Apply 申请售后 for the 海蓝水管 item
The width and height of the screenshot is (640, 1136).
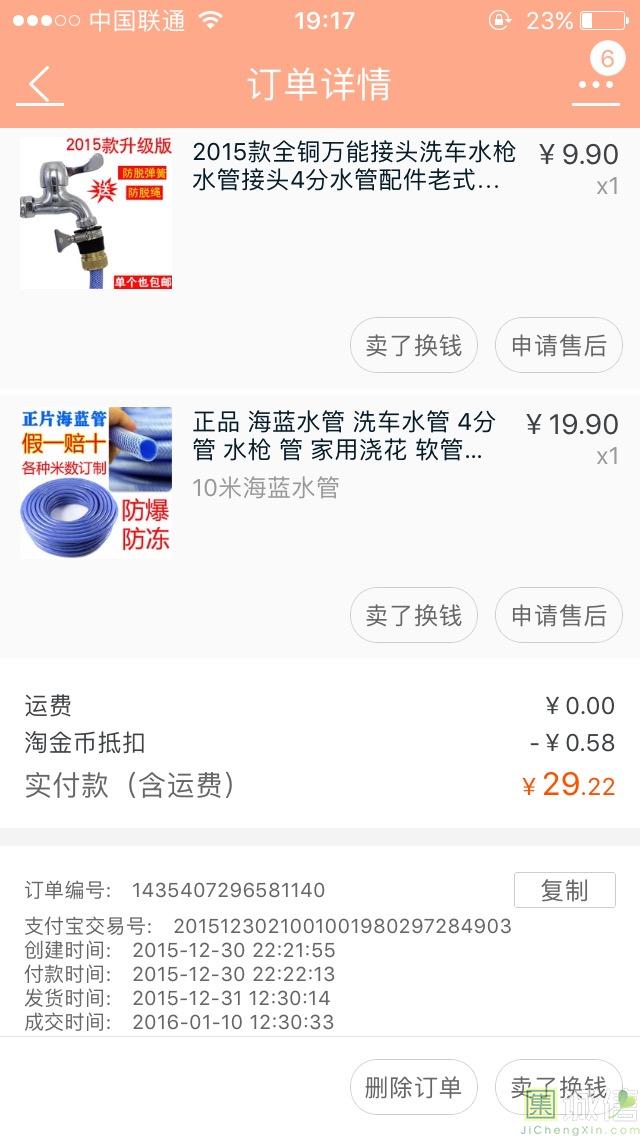[x=558, y=615]
